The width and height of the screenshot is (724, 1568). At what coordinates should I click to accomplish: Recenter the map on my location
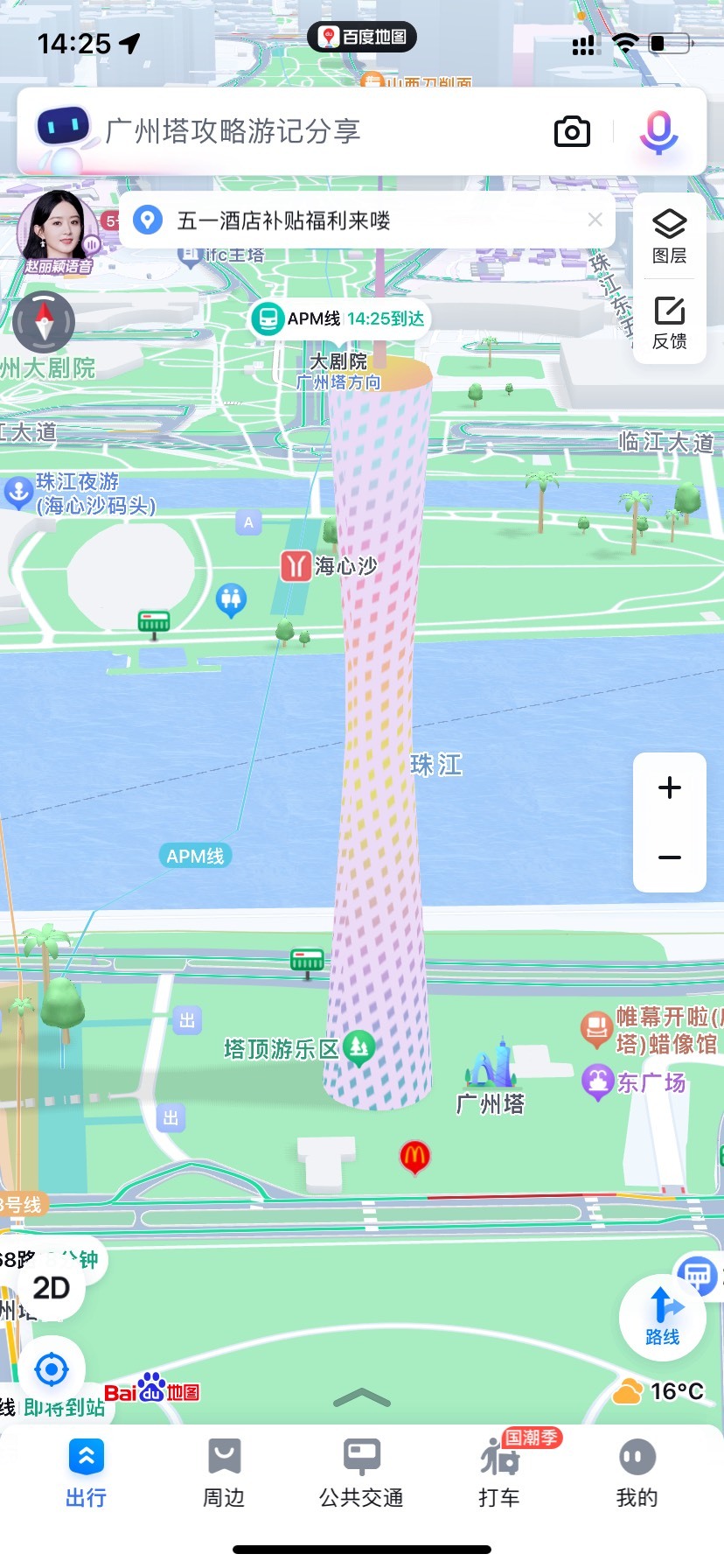[52, 1369]
